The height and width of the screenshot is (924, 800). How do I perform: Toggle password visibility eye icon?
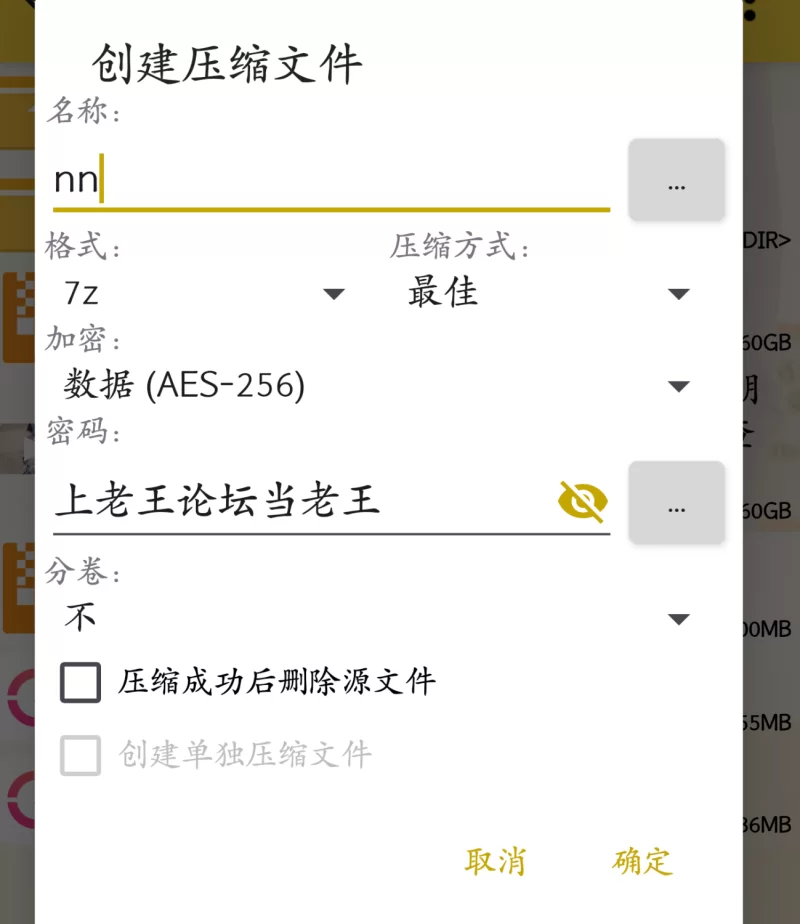point(582,501)
